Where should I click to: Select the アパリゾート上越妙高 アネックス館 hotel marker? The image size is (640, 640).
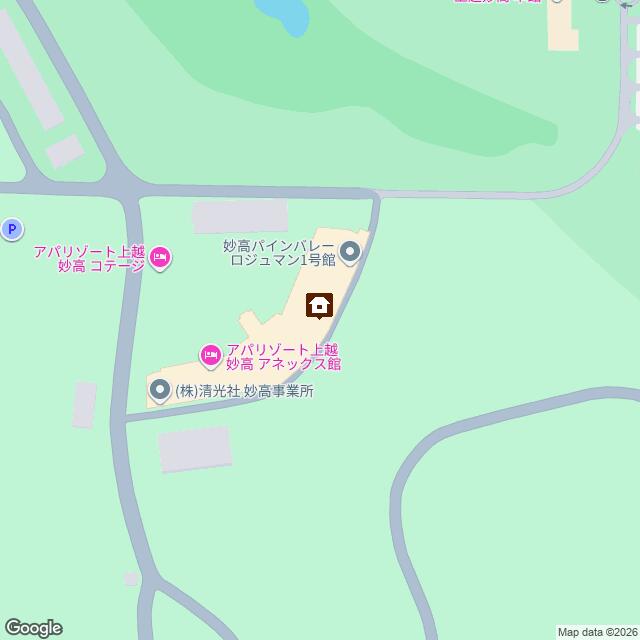coord(211,353)
